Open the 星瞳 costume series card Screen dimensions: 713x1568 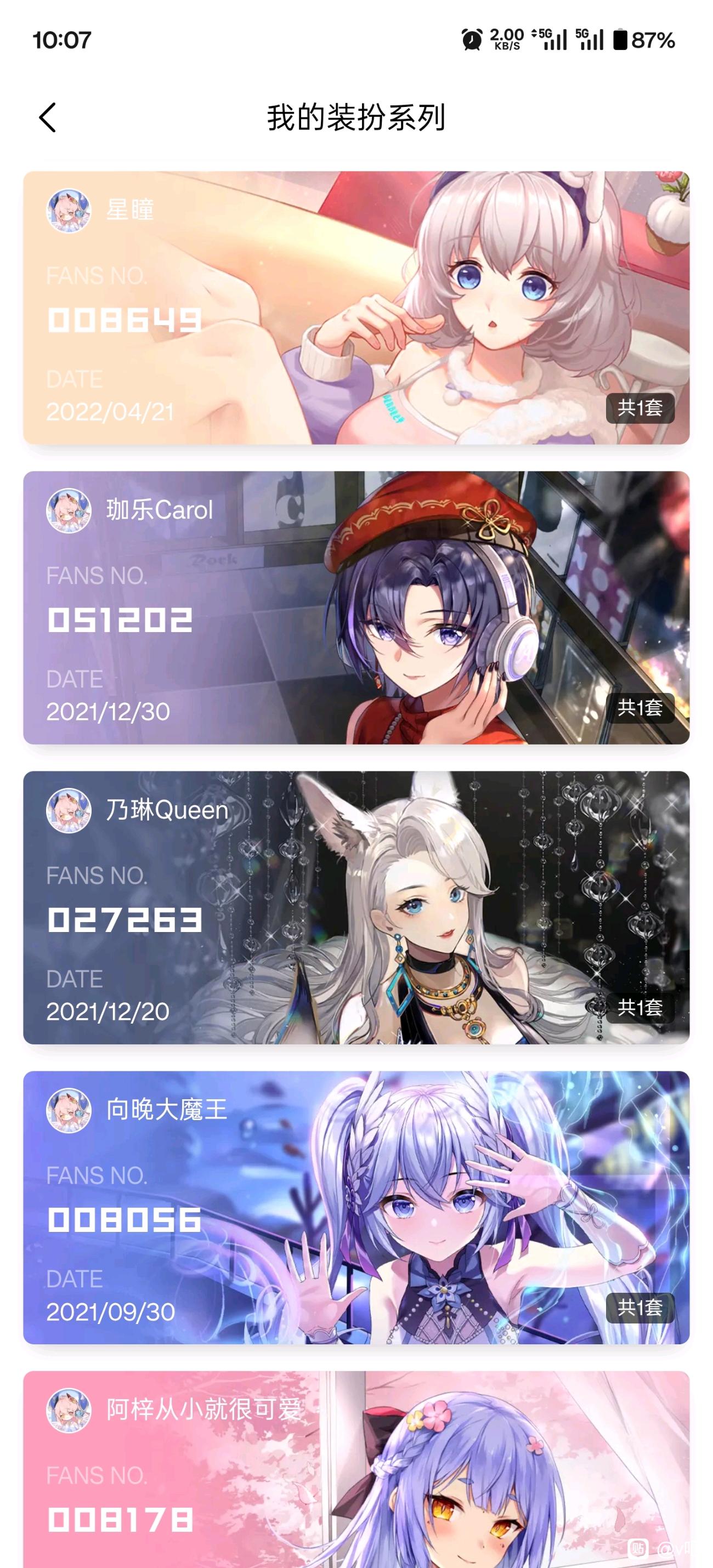356,308
